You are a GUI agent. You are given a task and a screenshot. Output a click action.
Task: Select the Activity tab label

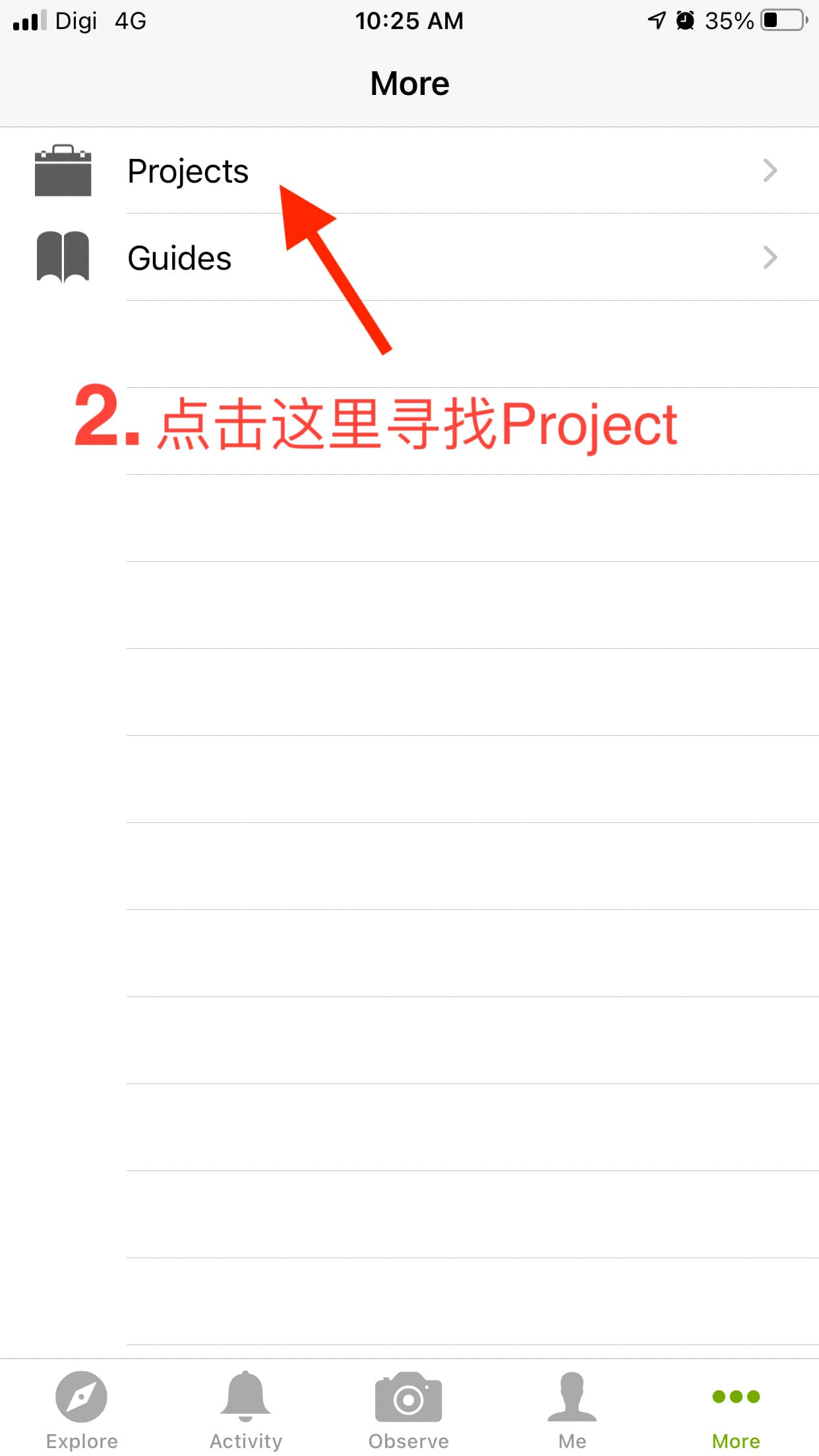245,1441
